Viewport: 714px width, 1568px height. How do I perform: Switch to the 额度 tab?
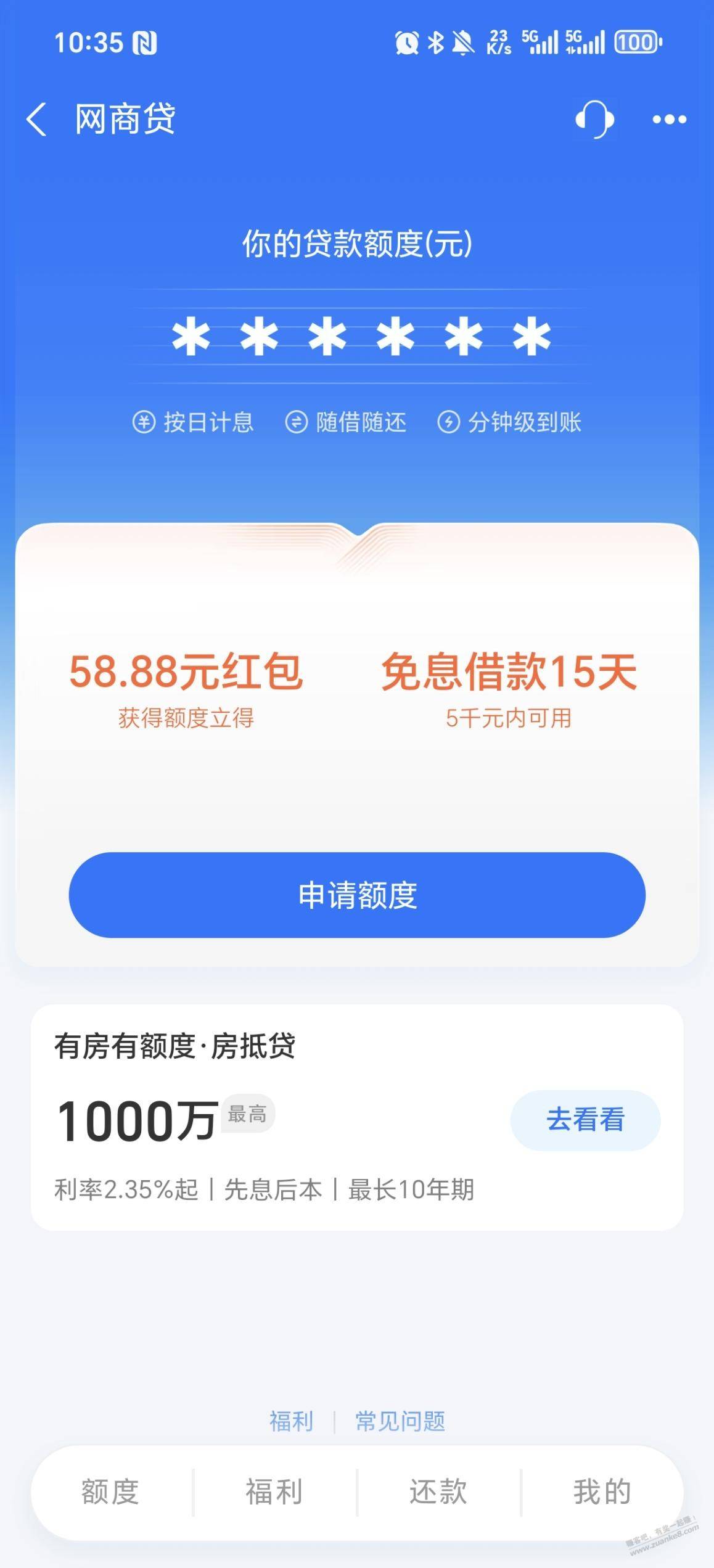(111, 1492)
